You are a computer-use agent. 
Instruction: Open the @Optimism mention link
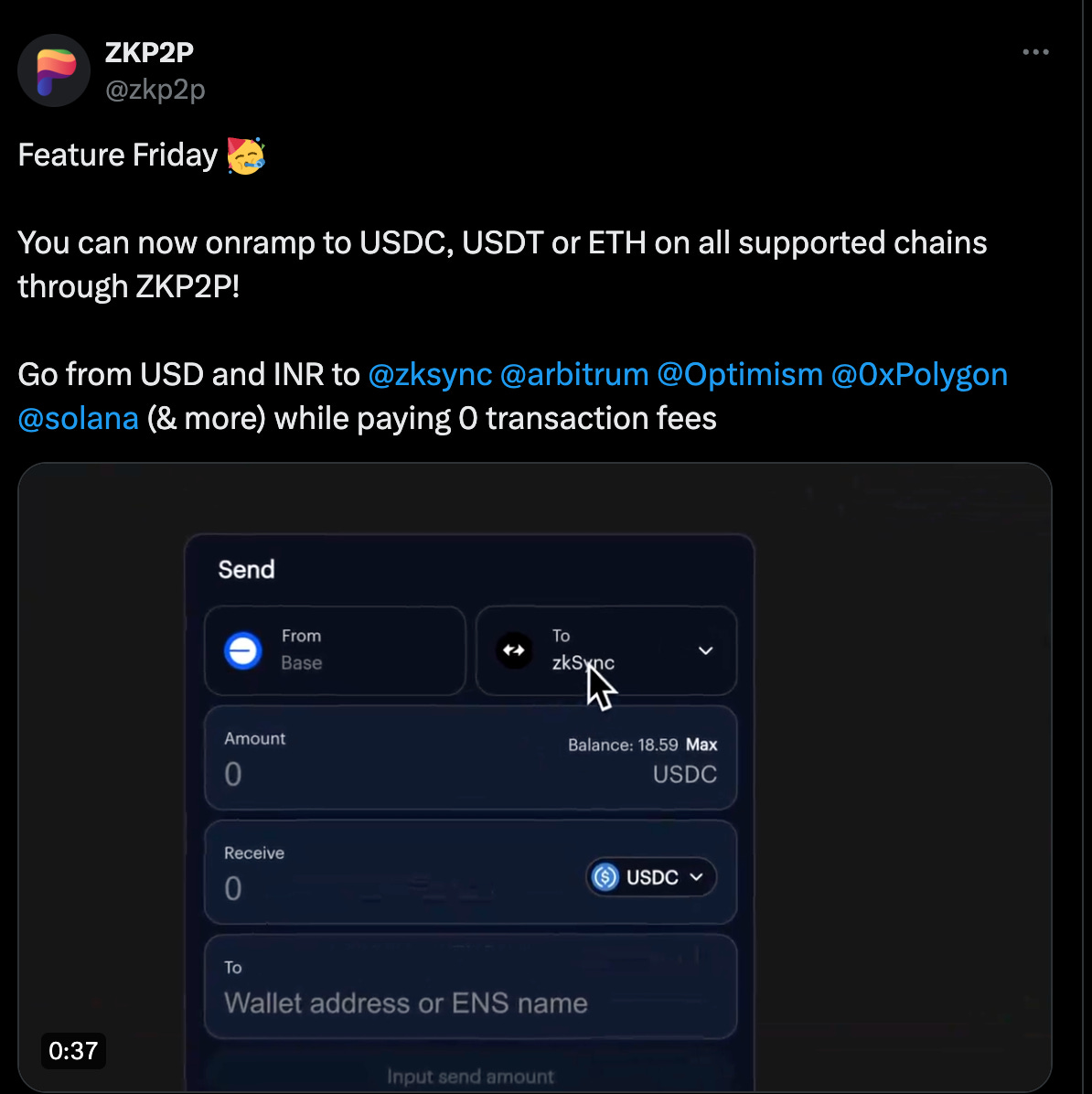(x=740, y=375)
